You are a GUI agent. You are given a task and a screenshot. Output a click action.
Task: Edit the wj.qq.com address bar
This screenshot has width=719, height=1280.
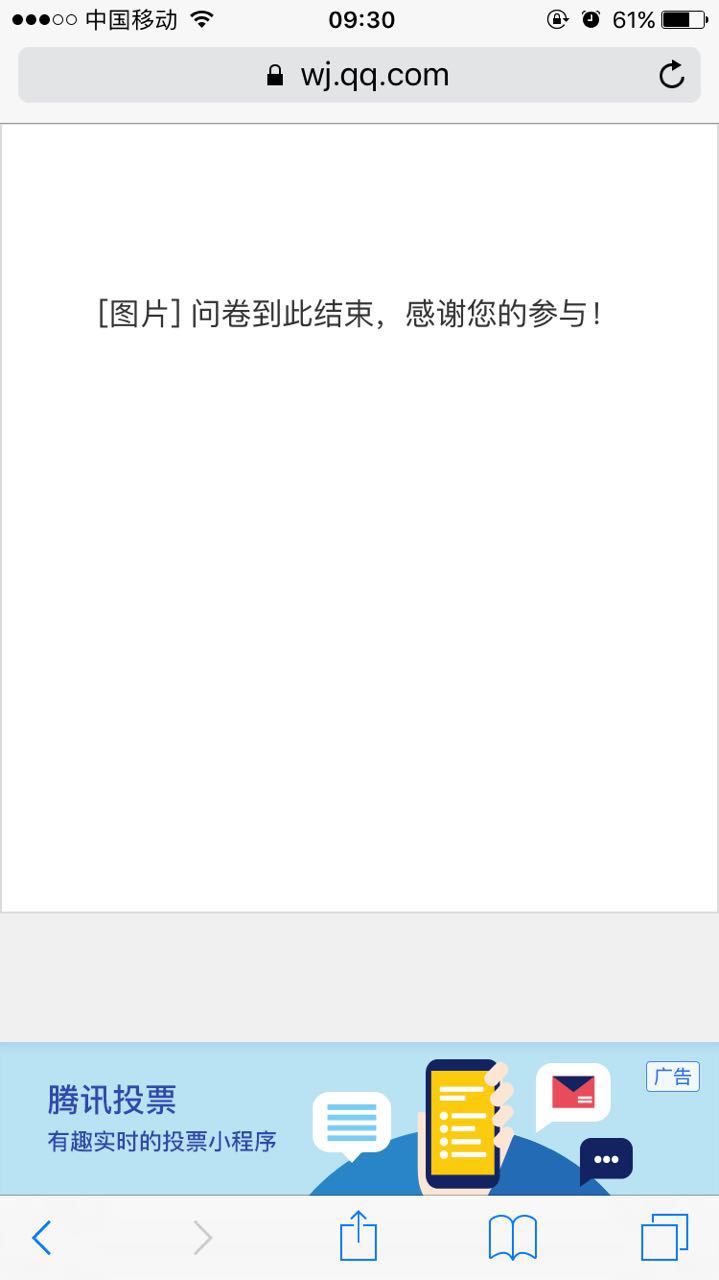pyautogui.click(x=358, y=75)
